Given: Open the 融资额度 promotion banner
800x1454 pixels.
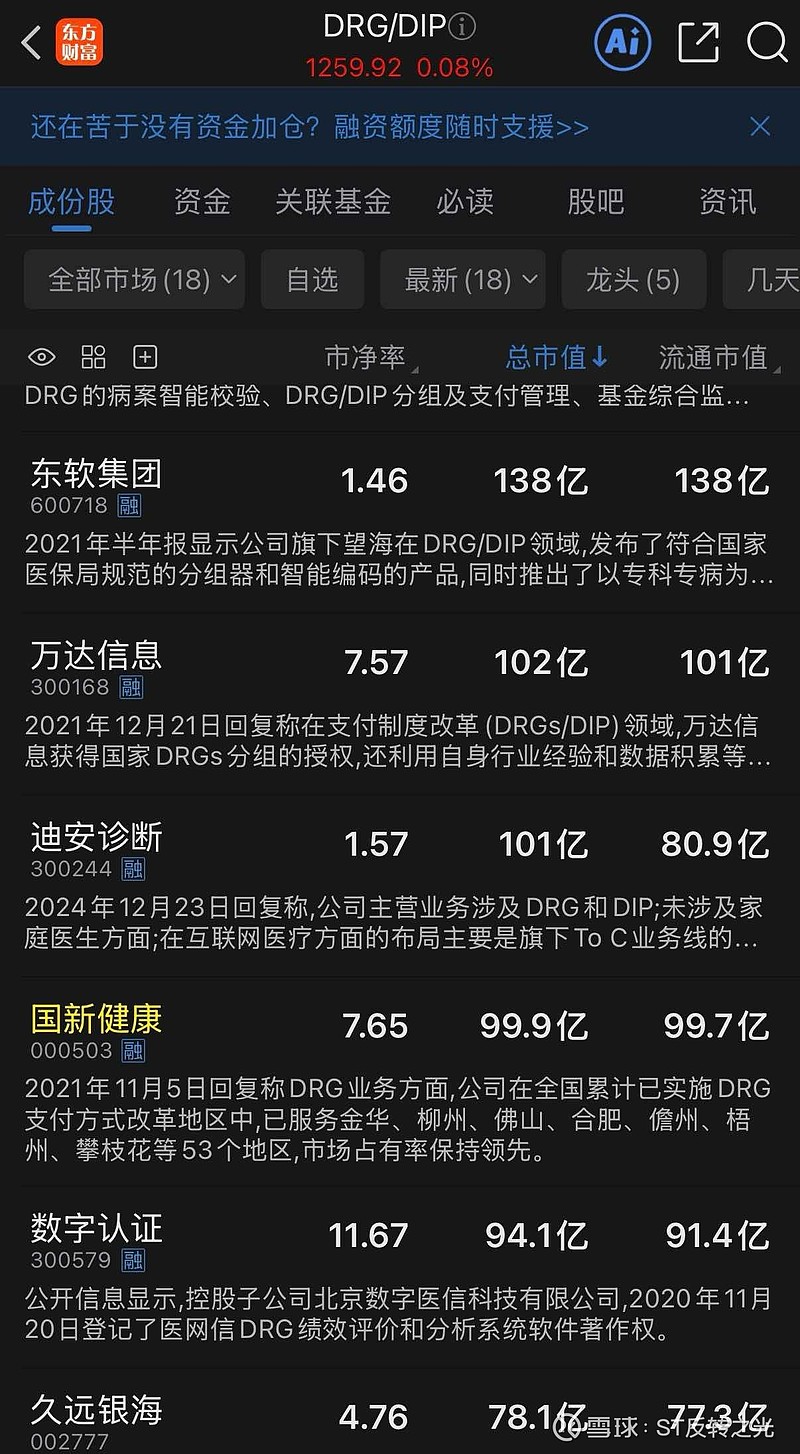Looking at the screenshot, I should (x=309, y=127).
